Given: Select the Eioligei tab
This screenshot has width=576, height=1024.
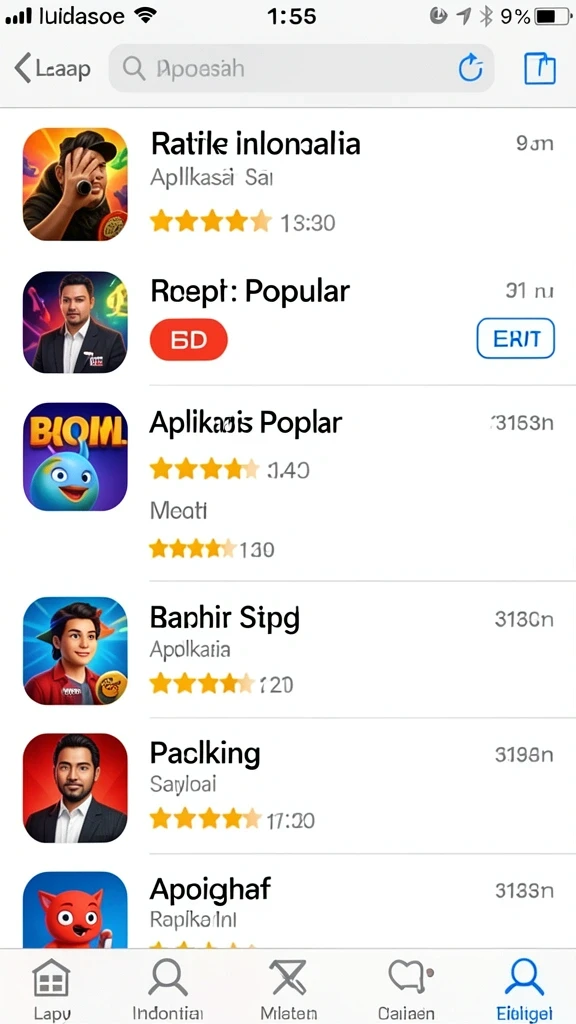Looking at the screenshot, I should click(524, 987).
